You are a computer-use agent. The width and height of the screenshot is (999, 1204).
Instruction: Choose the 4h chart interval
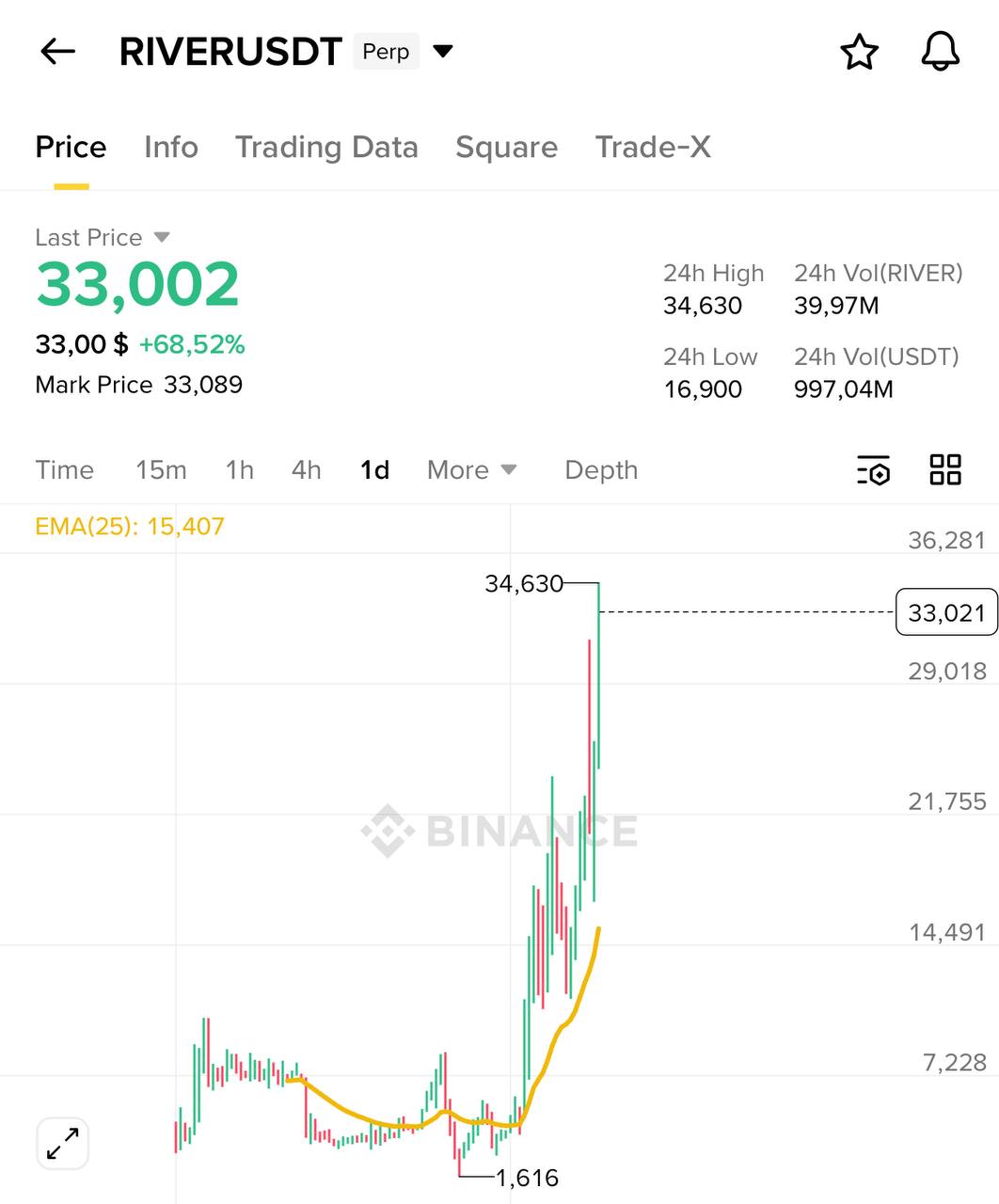[306, 470]
